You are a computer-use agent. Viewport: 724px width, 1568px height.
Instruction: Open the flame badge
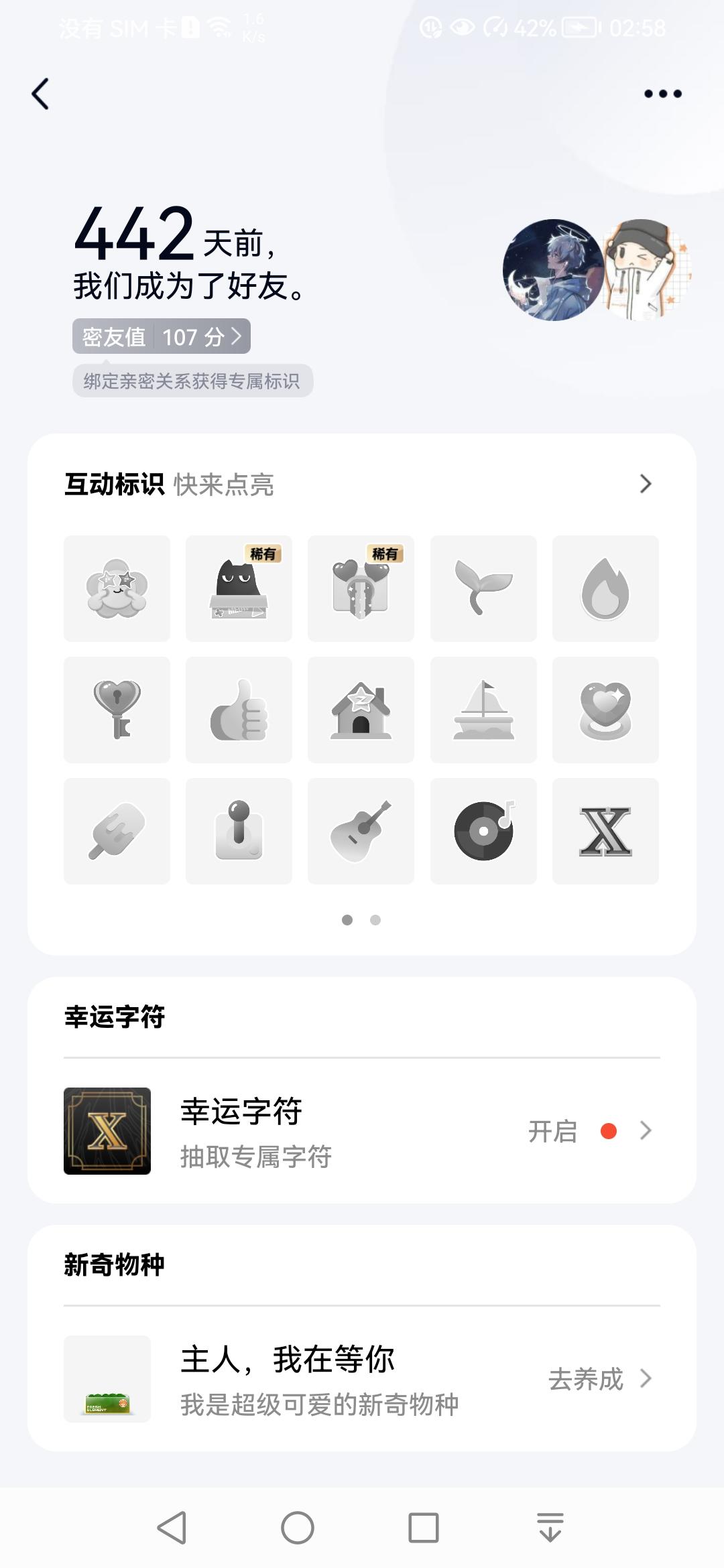tap(605, 588)
